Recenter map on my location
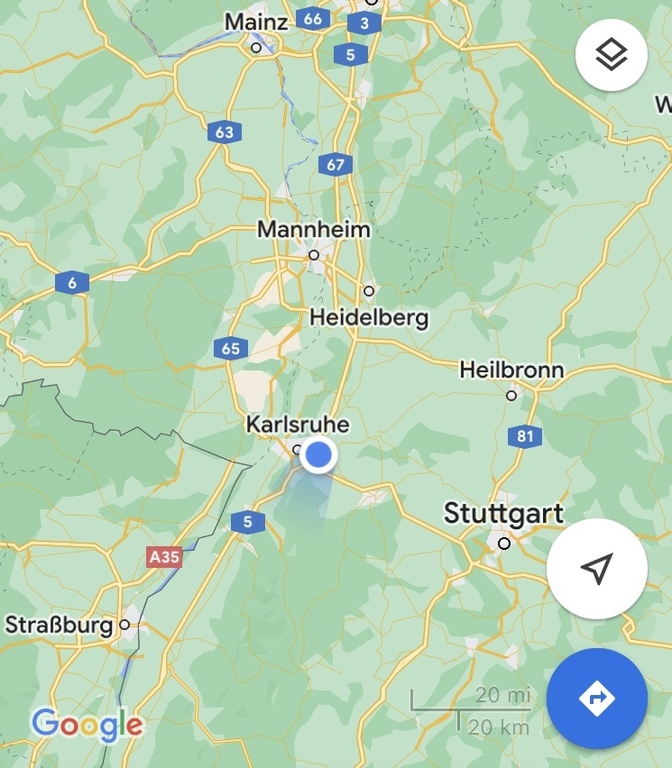672x768 pixels. [x=596, y=569]
